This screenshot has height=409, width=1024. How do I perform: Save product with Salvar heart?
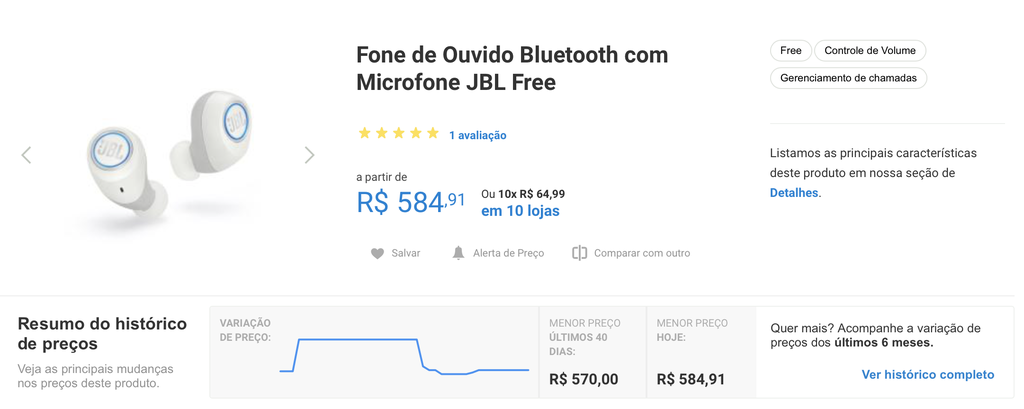click(x=395, y=253)
